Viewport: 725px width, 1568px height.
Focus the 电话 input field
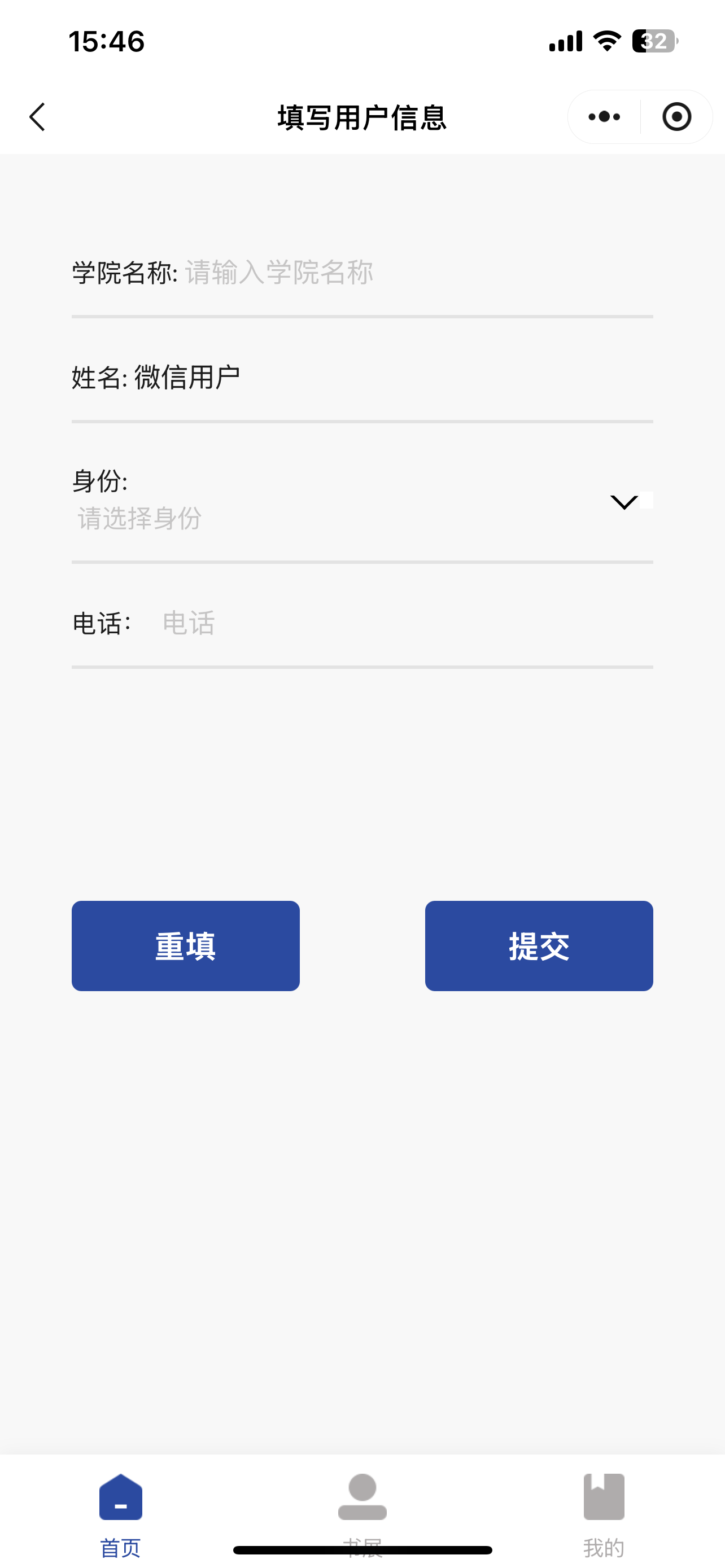(x=402, y=623)
